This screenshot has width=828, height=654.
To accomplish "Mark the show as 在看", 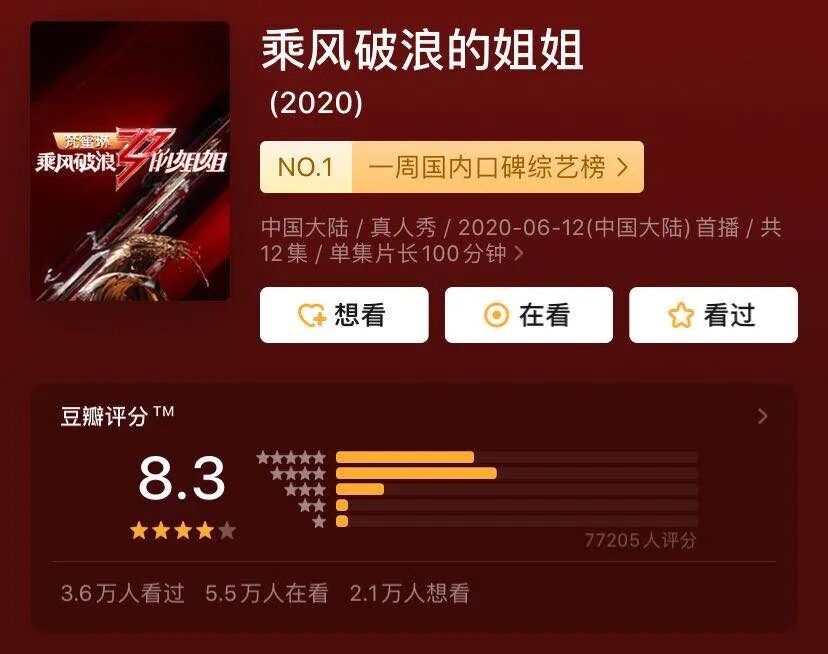I will click(528, 315).
